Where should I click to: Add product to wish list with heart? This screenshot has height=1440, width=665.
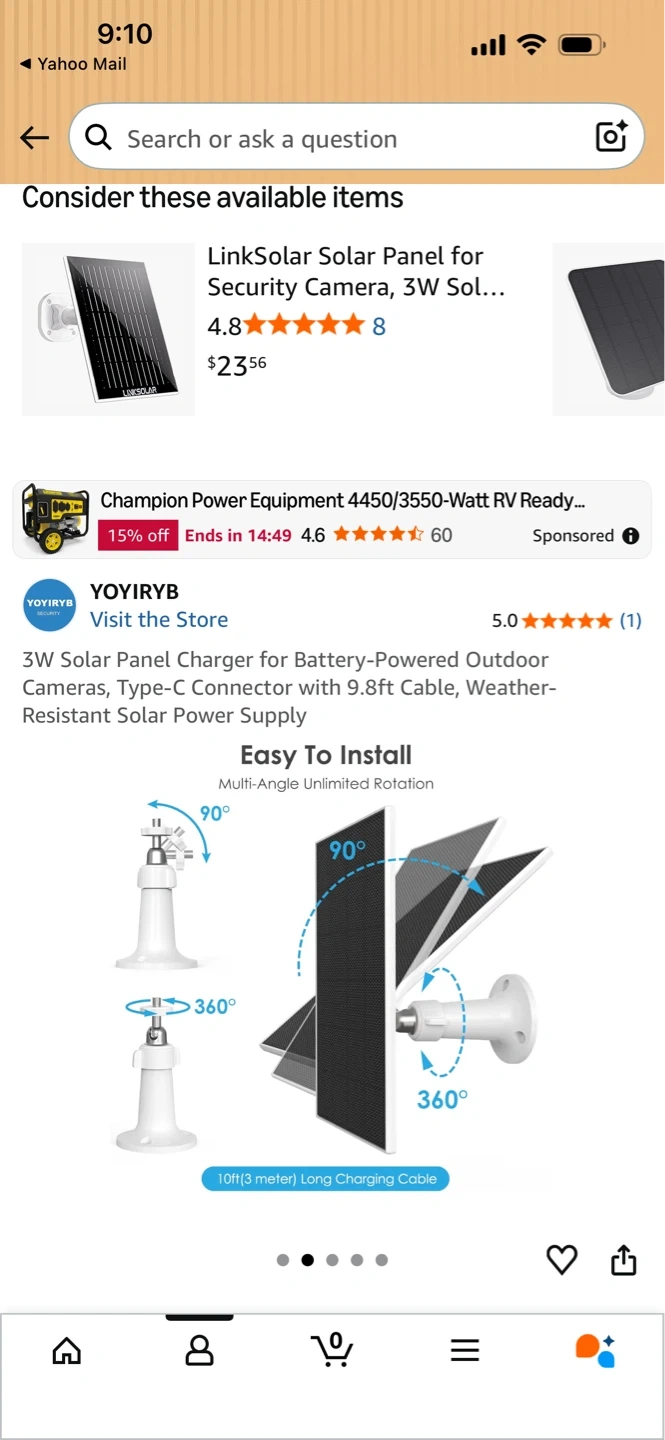point(562,1260)
